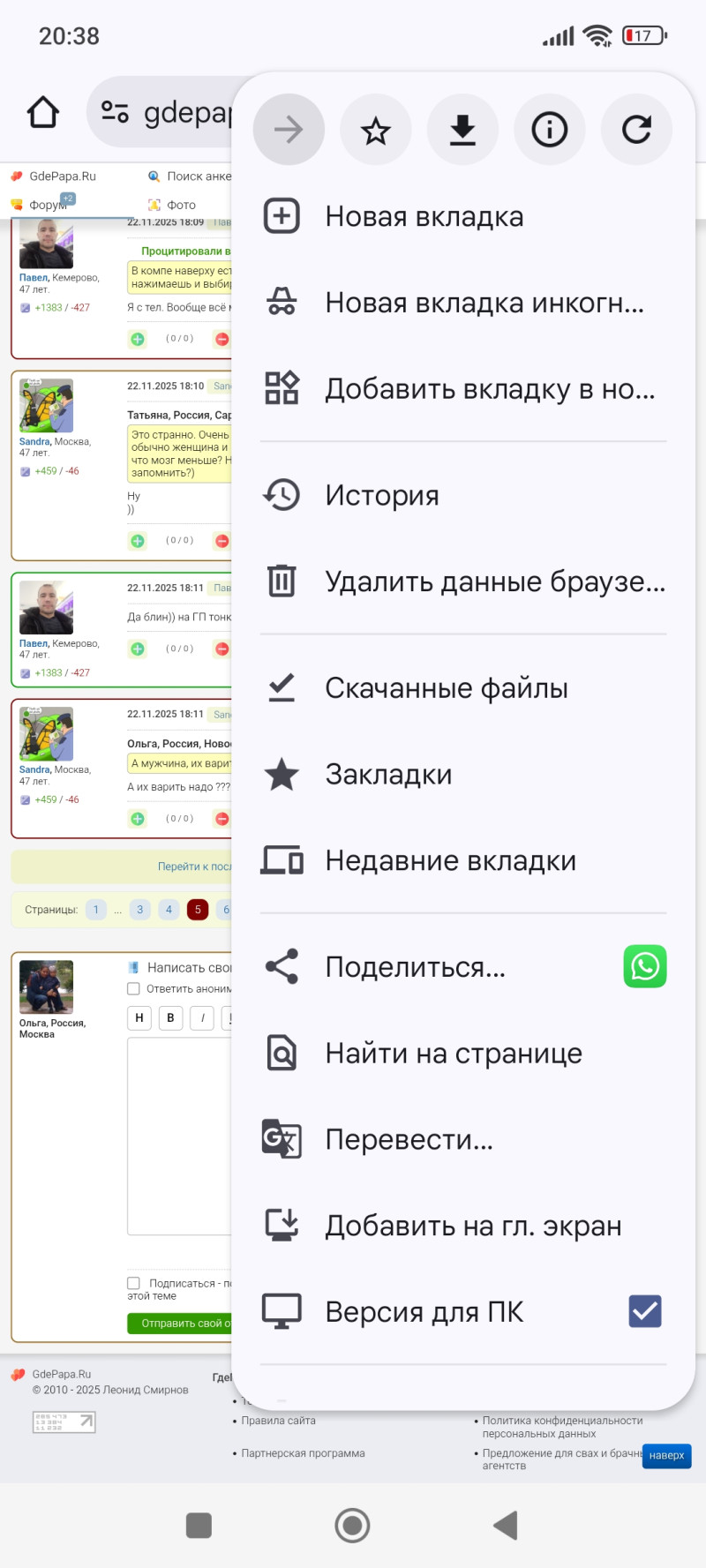Download the current page
The width and height of the screenshot is (706, 1568).
pos(462,131)
